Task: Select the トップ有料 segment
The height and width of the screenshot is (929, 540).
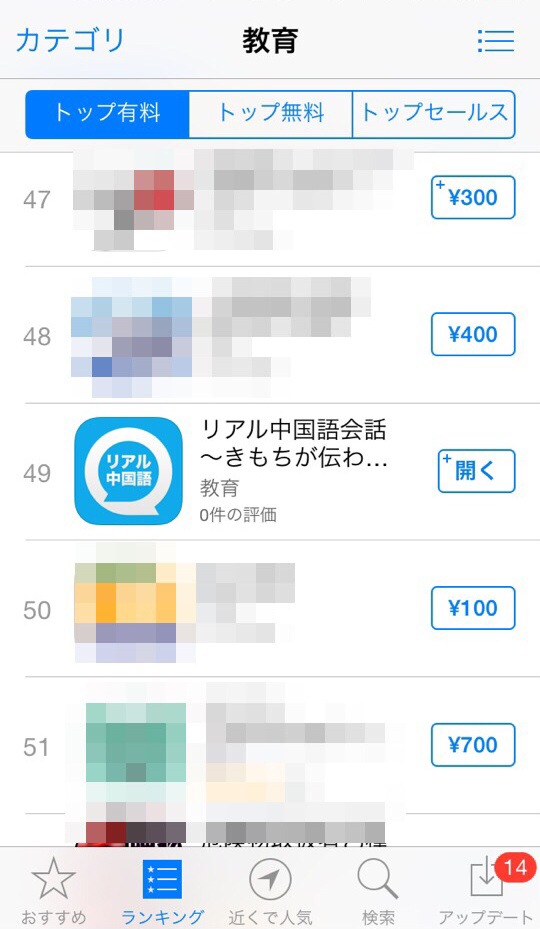Action: point(107,114)
